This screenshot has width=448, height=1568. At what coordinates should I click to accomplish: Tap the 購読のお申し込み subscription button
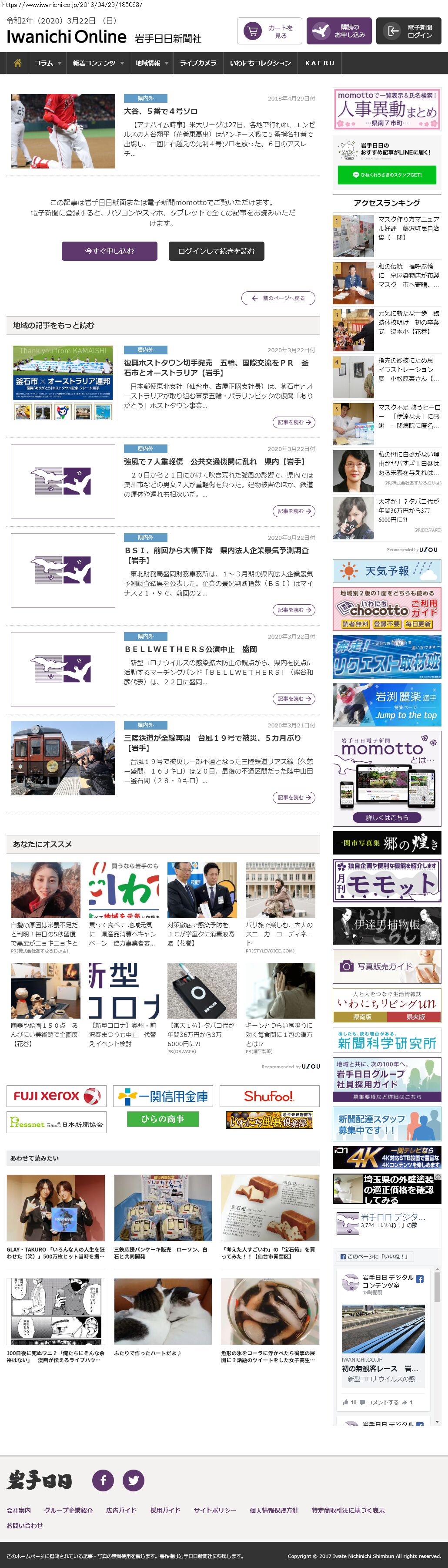click(x=338, y=32)
